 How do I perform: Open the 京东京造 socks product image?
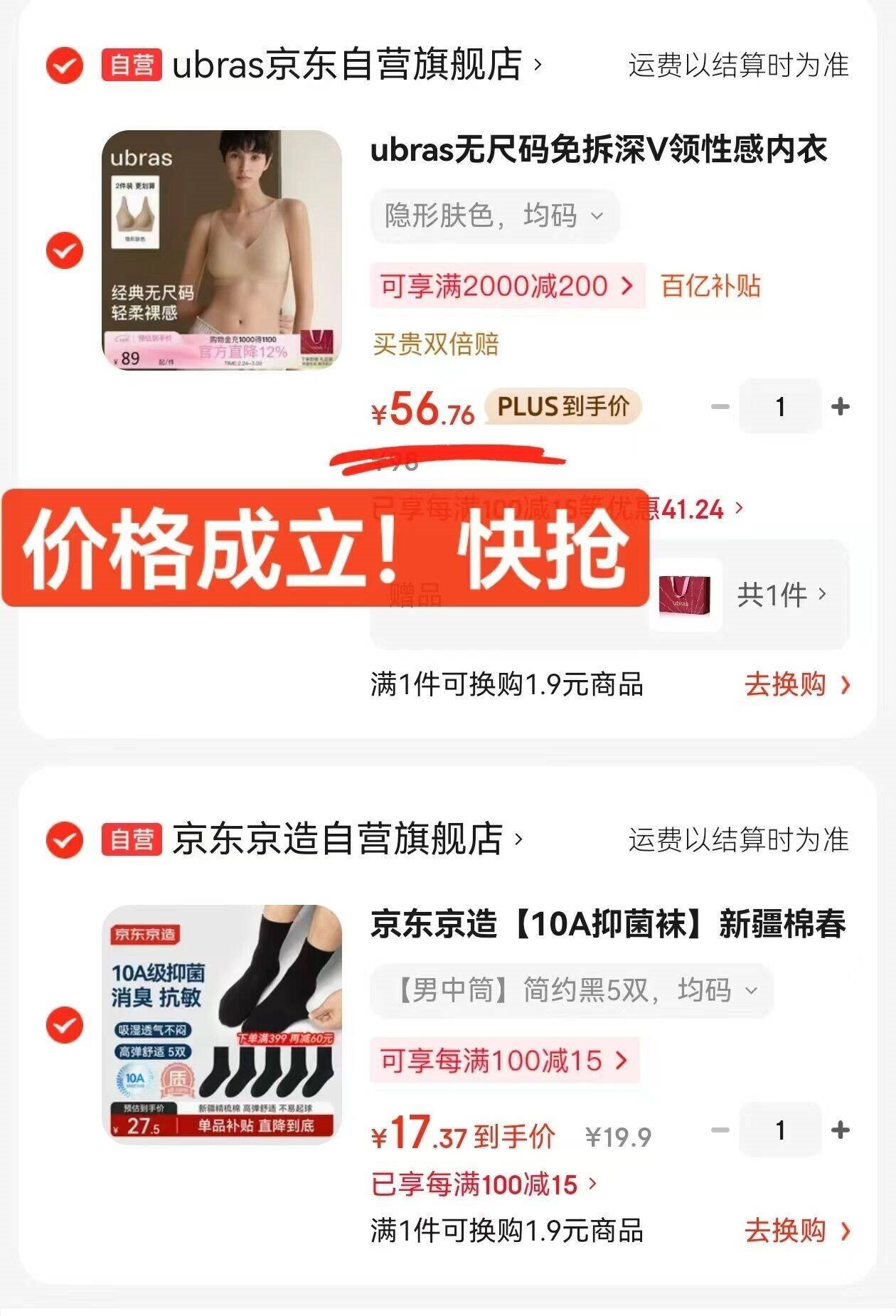click(x=222, y=1024)
